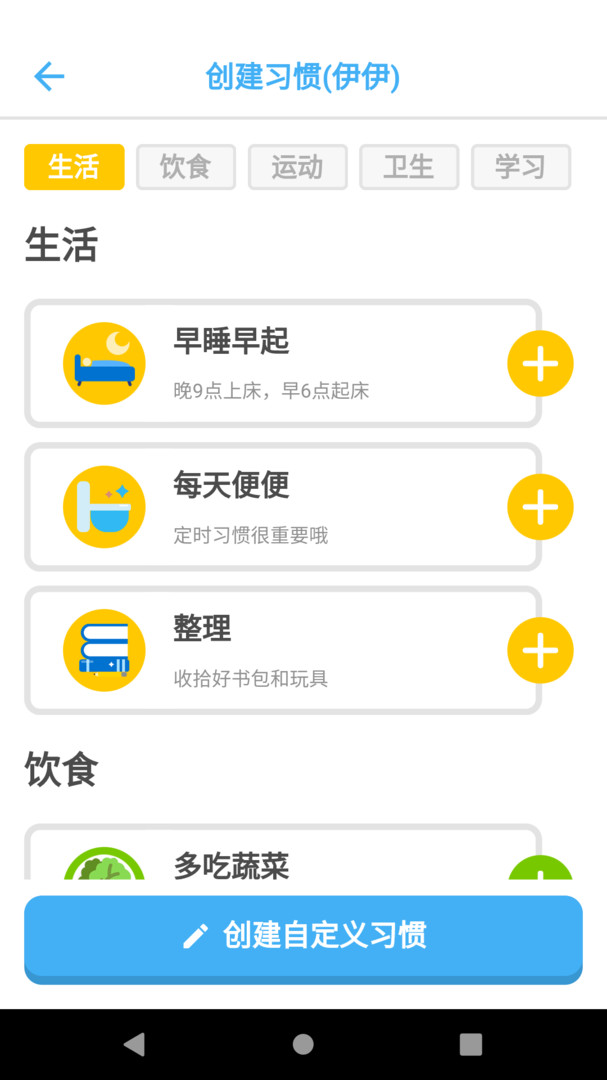Add the 每天便便 habit with plus button

click(540, 507)
